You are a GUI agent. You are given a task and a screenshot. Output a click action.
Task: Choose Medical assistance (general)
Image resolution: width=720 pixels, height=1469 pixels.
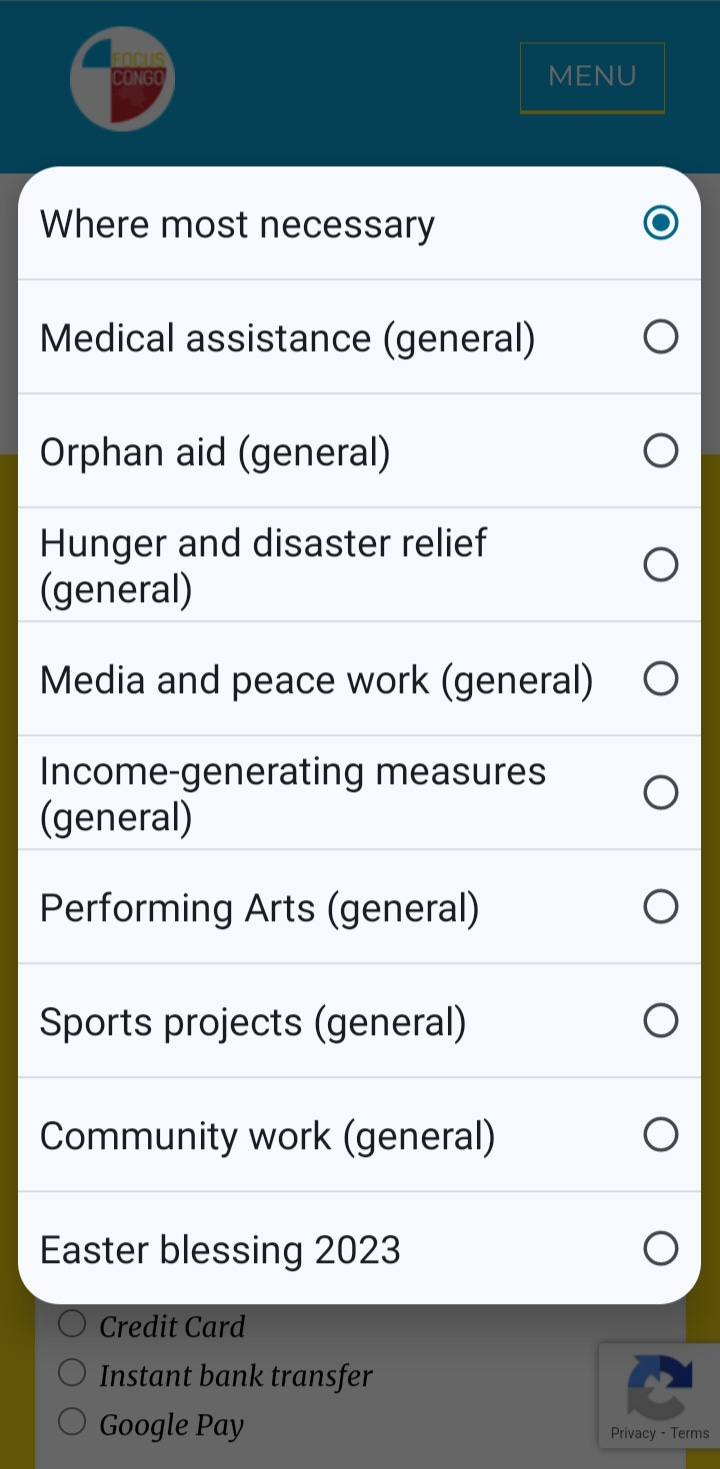tap(359, 337)
